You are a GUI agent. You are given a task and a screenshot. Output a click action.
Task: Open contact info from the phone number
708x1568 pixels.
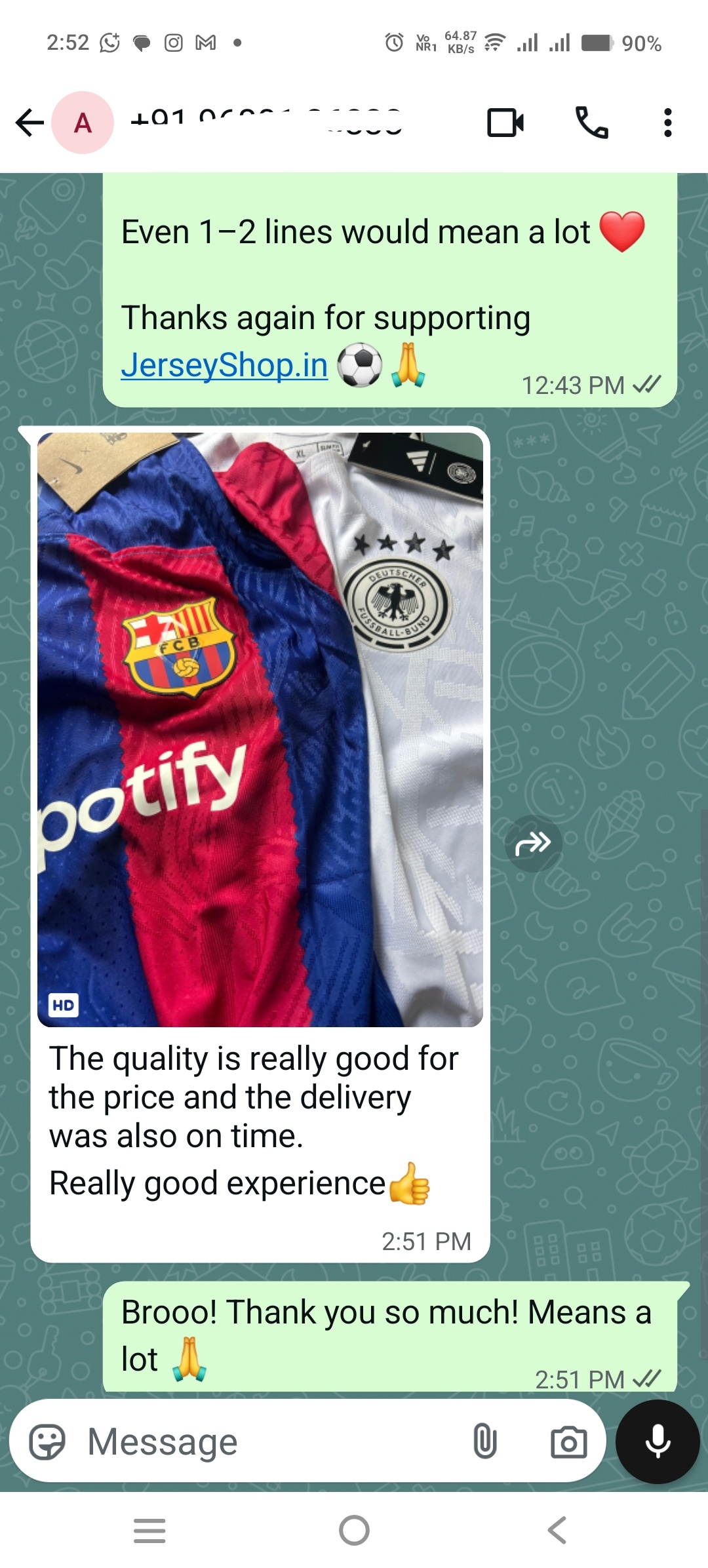point(265,123)
